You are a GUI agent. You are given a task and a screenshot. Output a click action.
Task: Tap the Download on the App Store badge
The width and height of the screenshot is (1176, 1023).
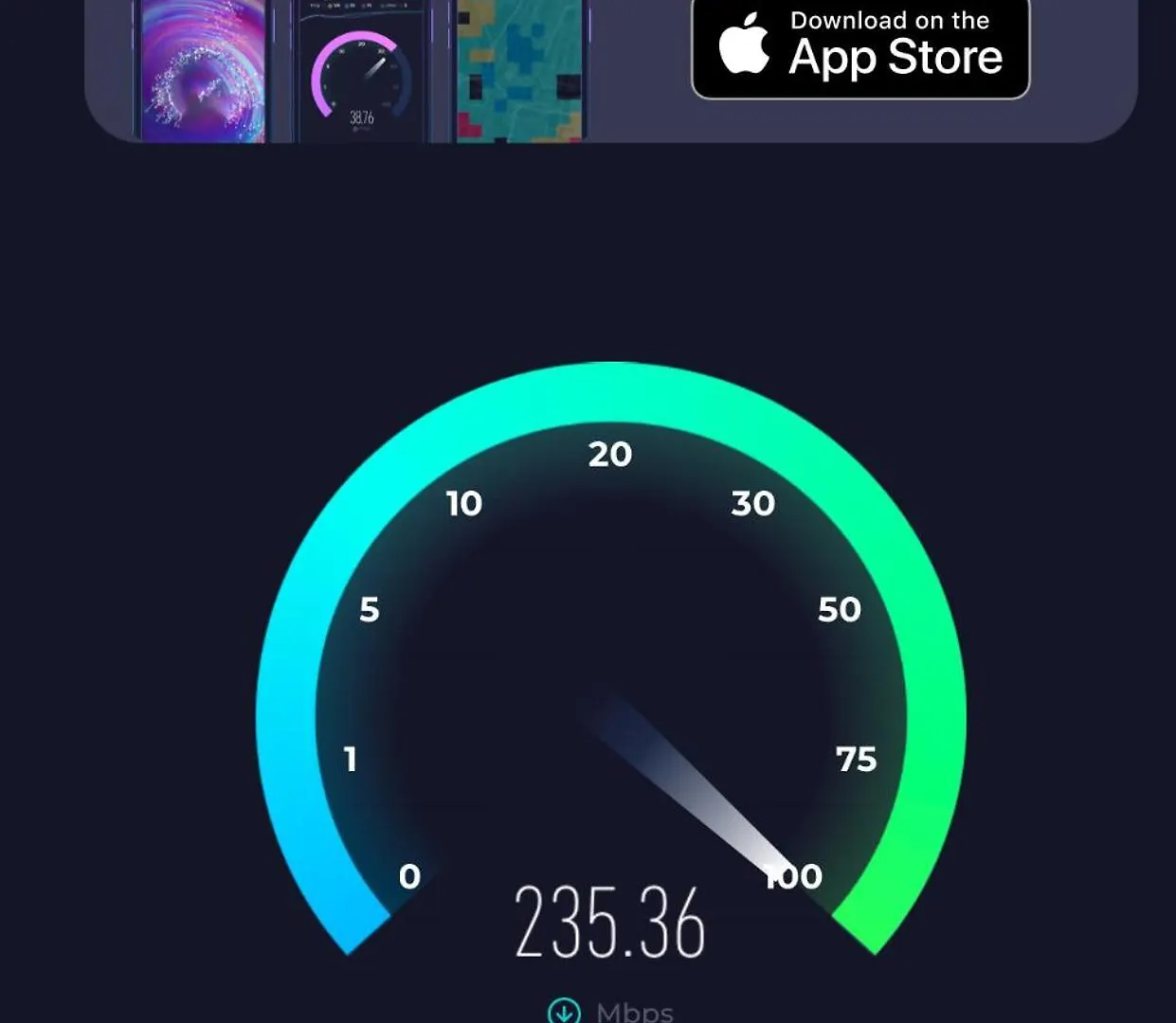(x=860, y=47)
